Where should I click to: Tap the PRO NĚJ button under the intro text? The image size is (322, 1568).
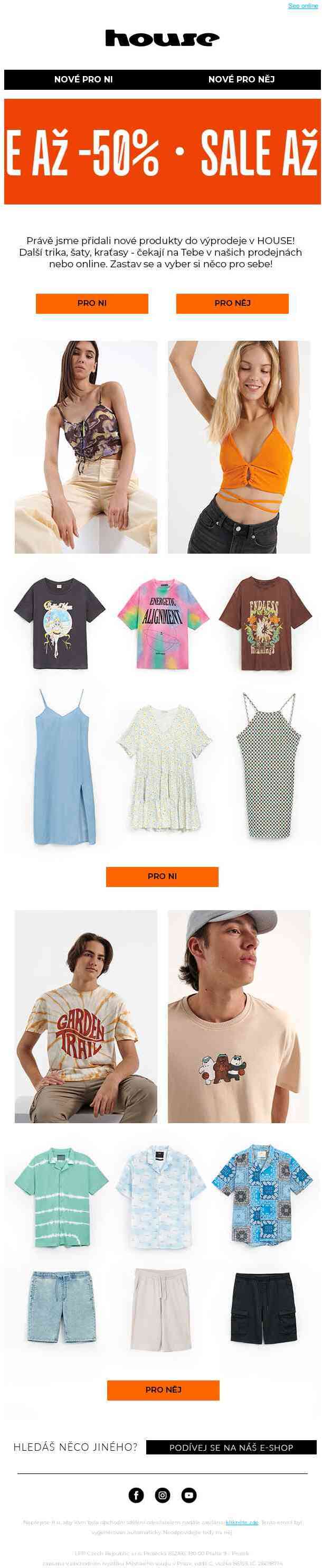(x=232, y=303)
